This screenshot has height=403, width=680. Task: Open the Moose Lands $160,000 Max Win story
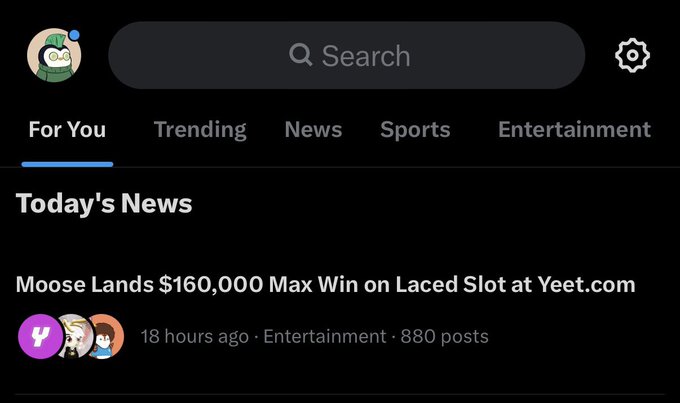tap(325, 285)
